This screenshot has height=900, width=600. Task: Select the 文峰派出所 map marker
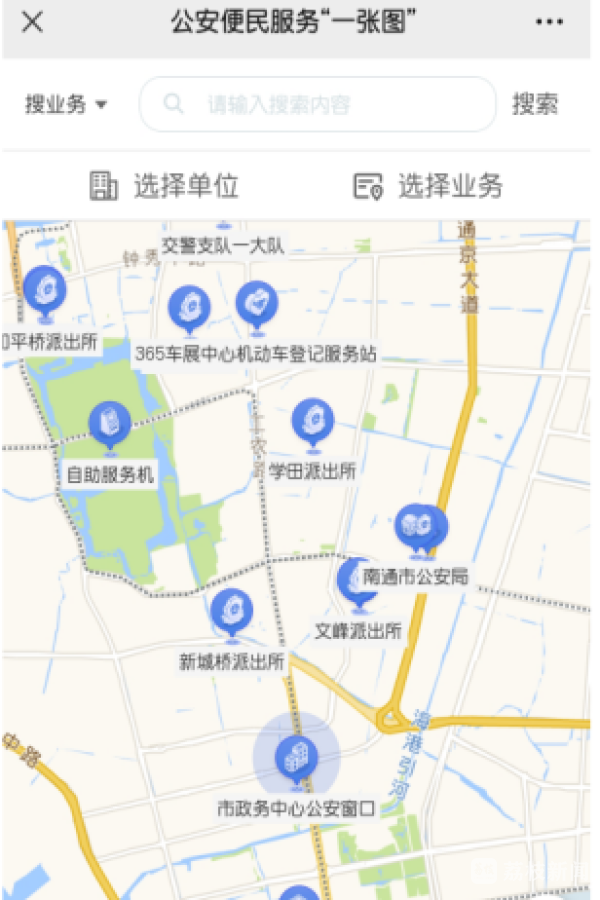[x=355, y=582]
